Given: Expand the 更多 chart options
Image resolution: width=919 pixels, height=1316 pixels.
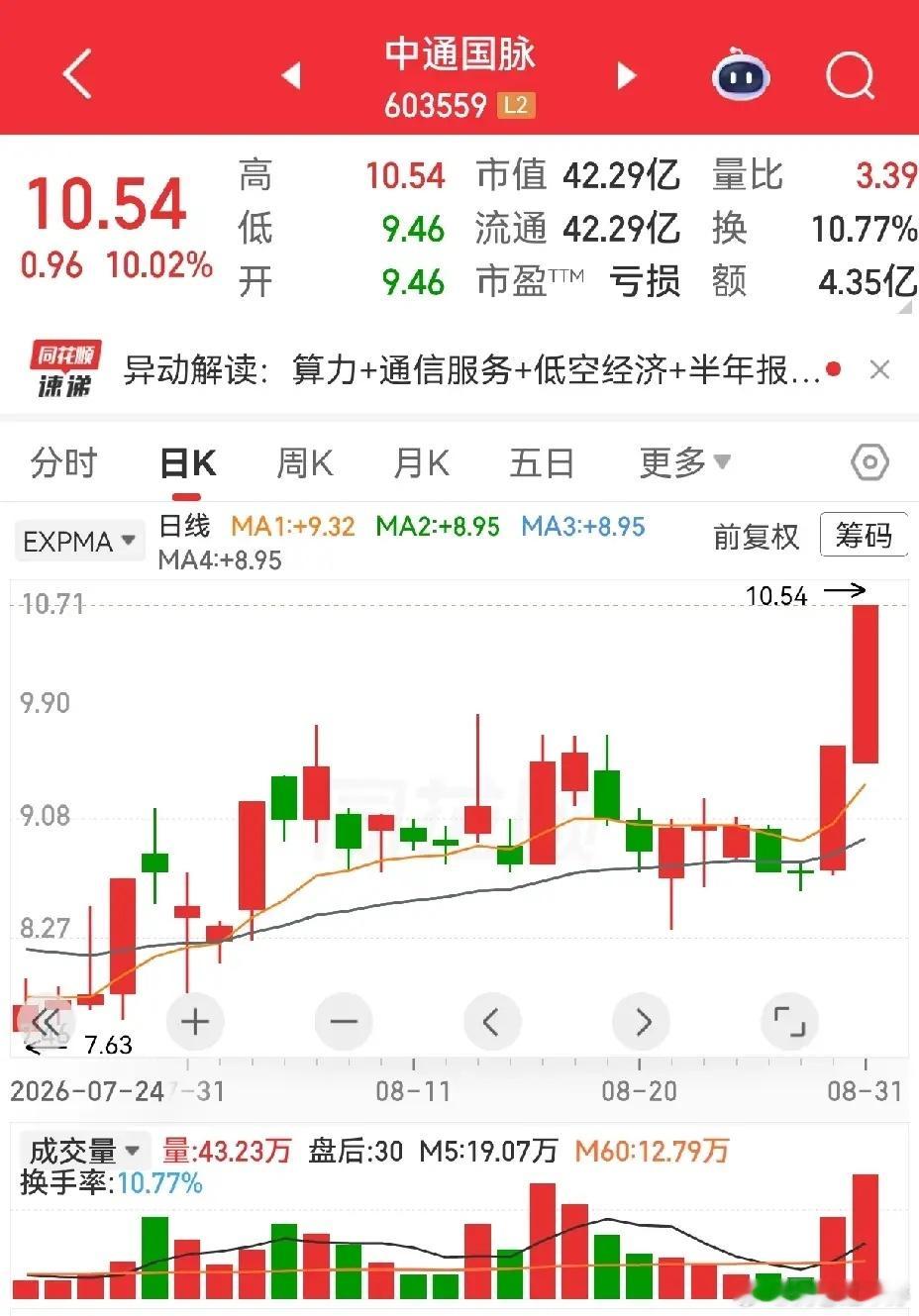Looking at the screenshot, I should 684,462.
